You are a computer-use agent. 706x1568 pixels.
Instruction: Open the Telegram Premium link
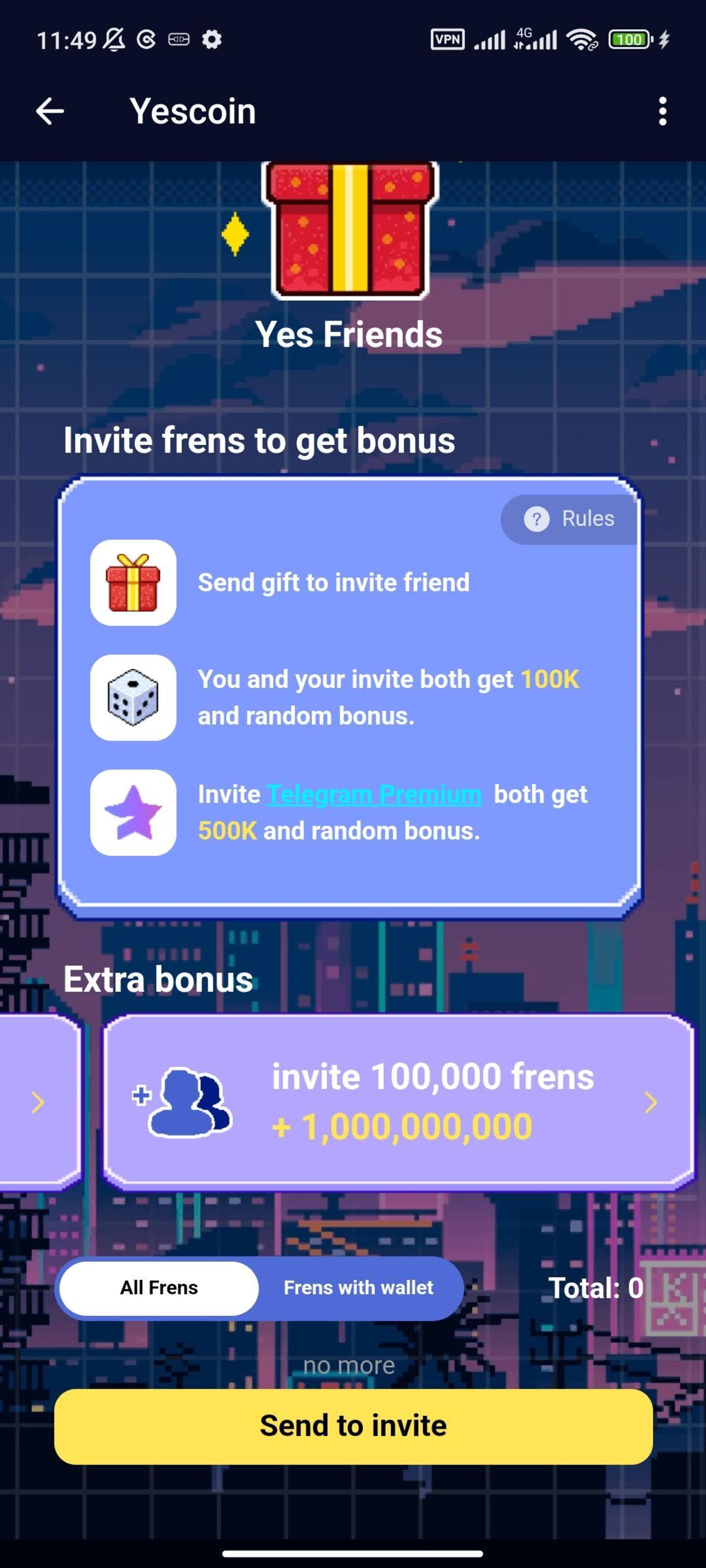click(x=374, y=794)
